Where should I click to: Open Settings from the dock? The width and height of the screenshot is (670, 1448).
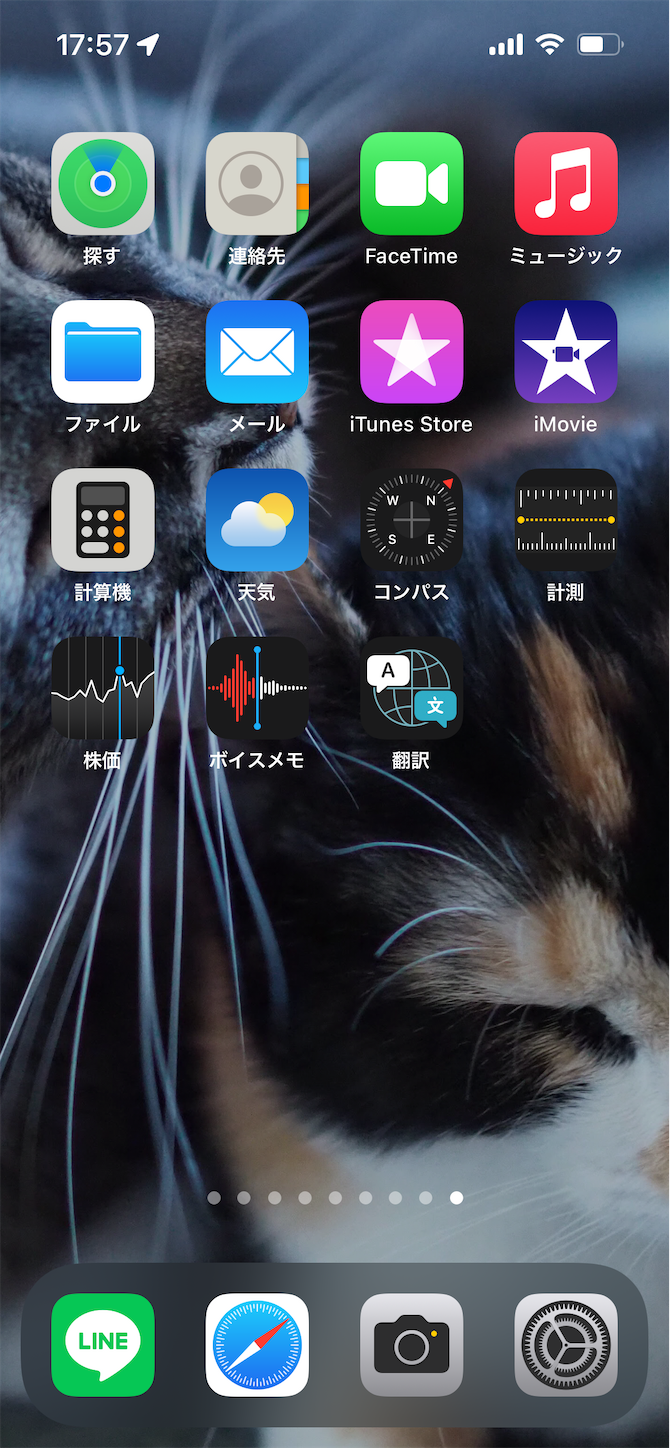pyautogui.click(x=565, y=1345)
